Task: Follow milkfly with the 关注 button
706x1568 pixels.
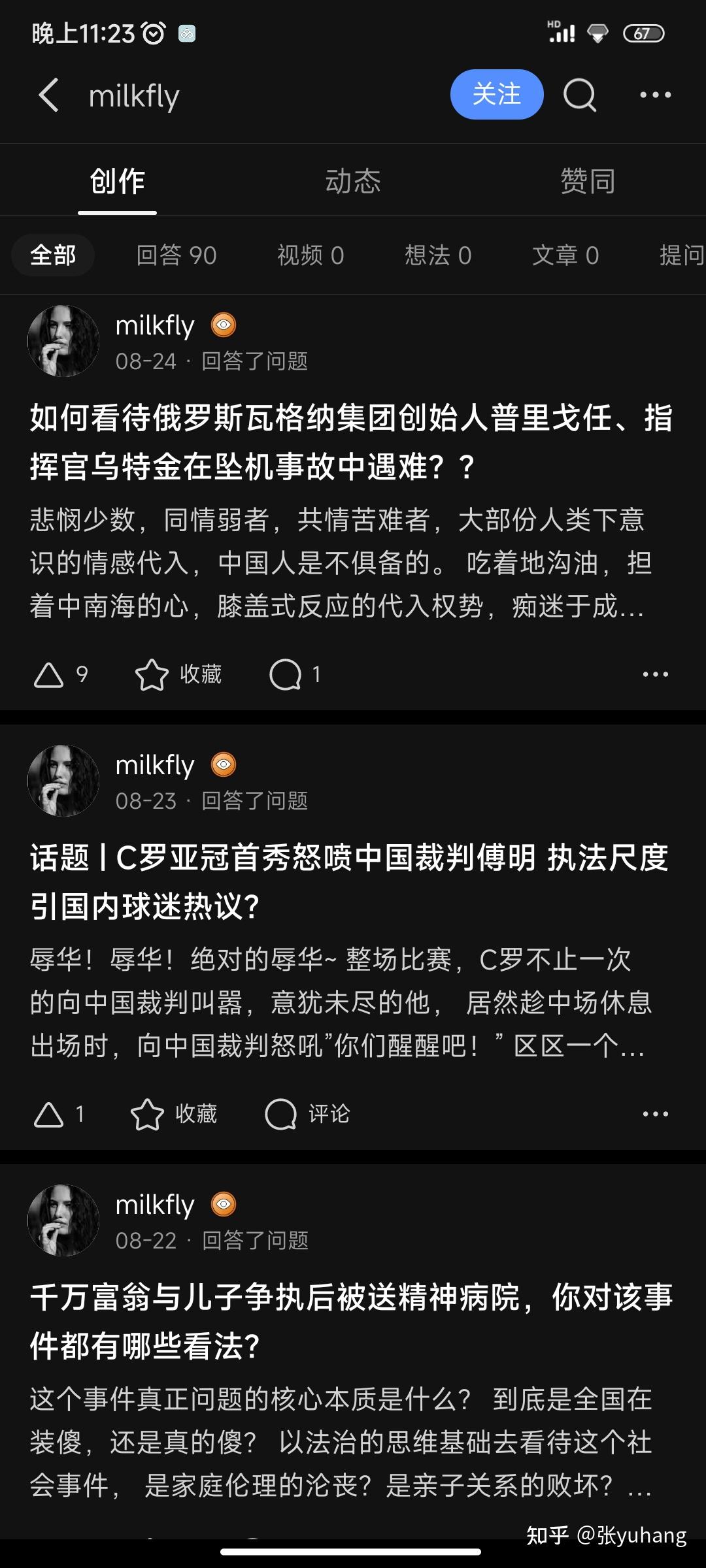Action: (x=497, y=95)
